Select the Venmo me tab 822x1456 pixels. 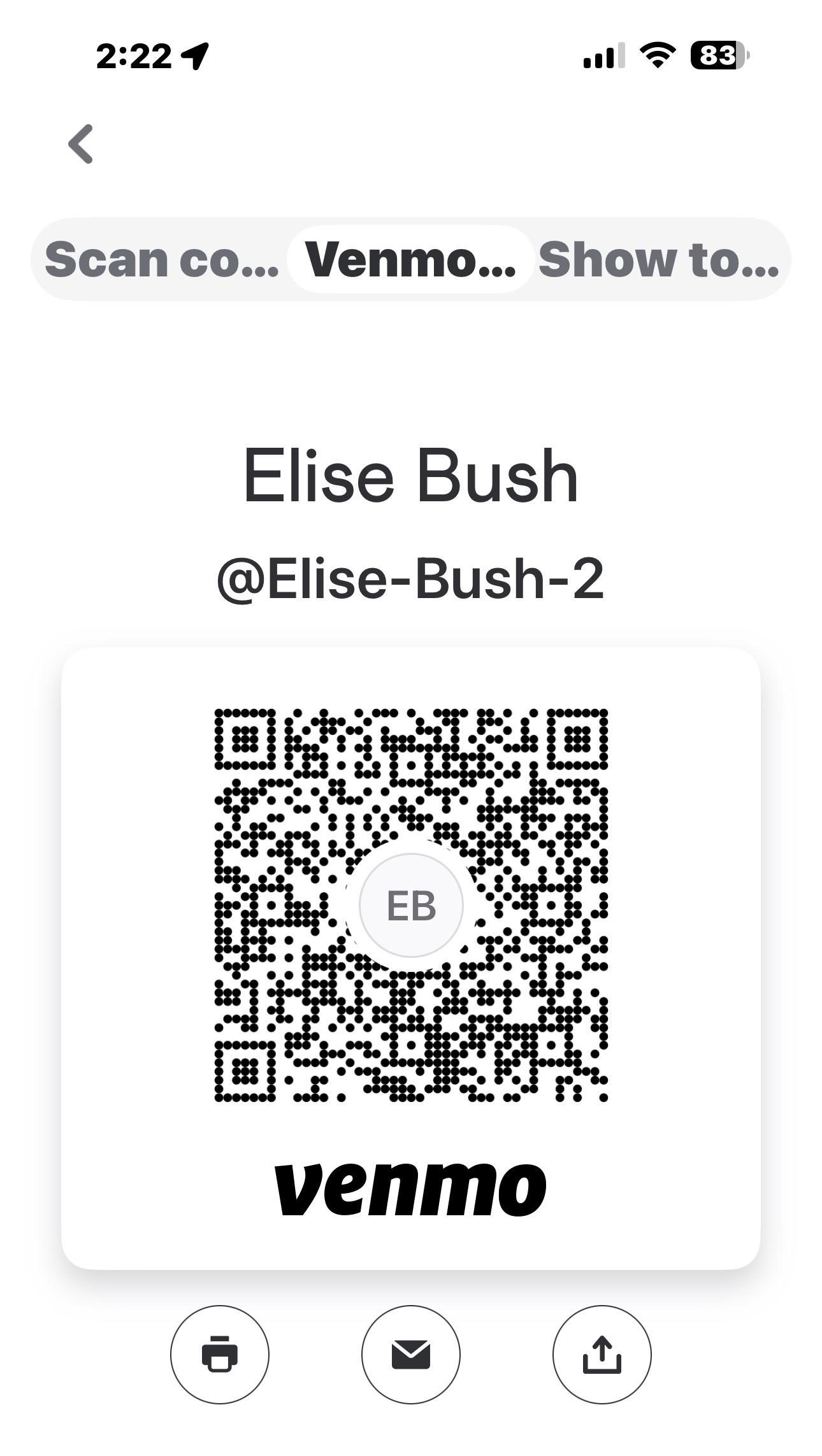pyautogui.click(x=410, y=259)
